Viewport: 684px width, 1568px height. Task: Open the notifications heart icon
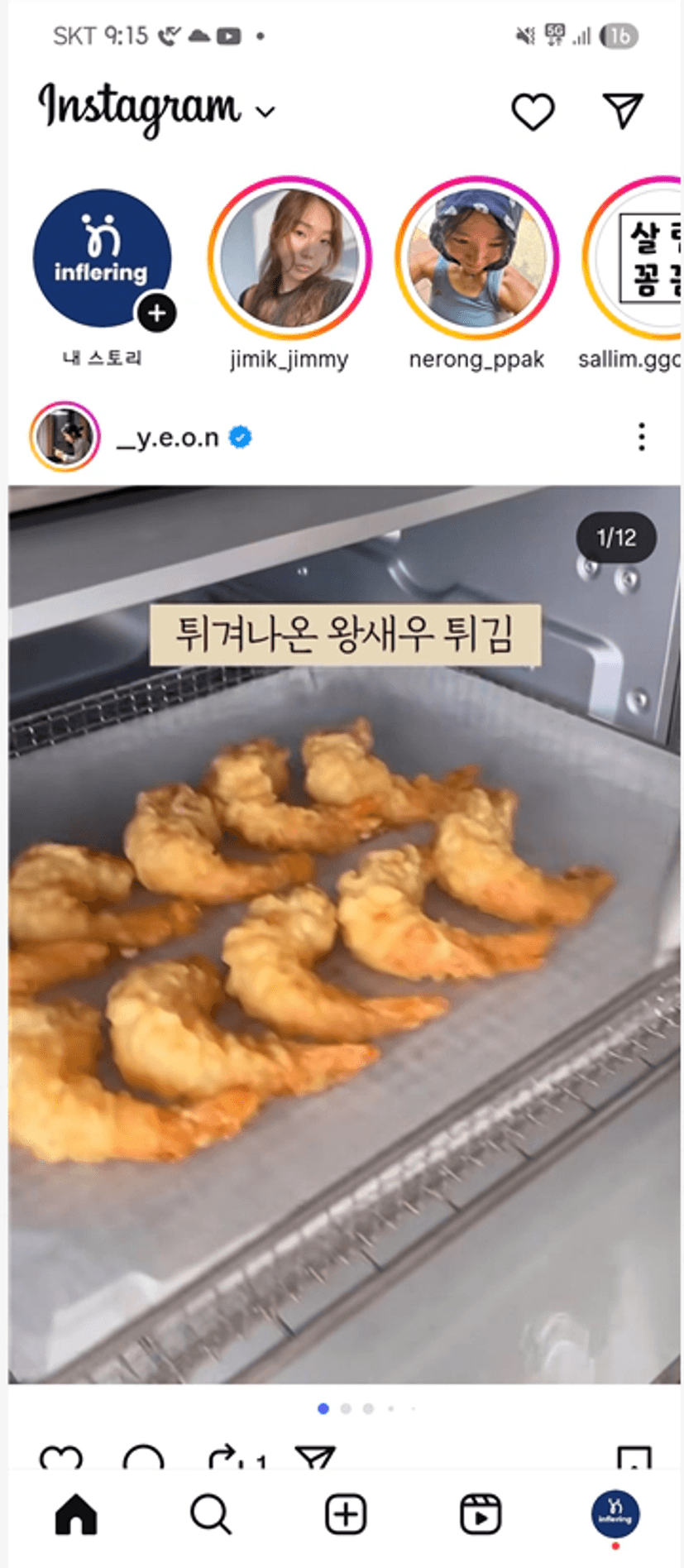(533, 112)
